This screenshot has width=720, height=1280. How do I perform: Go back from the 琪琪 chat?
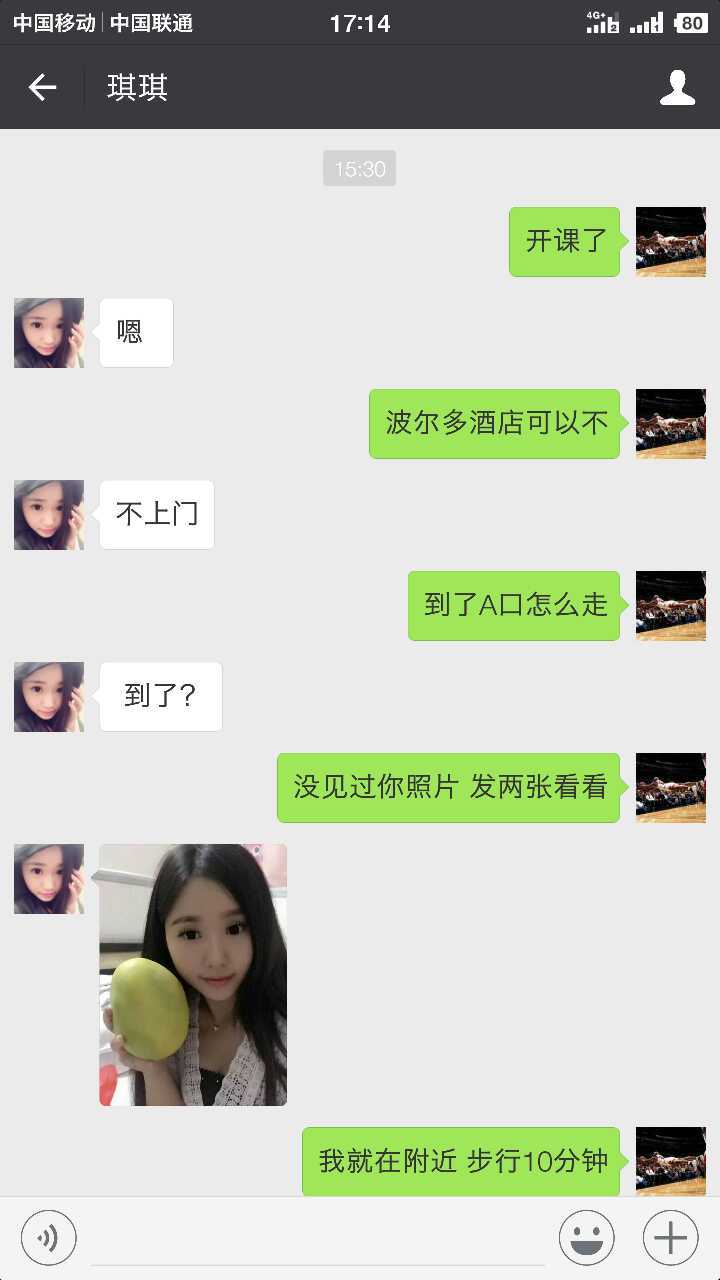(x=42, y=88)
